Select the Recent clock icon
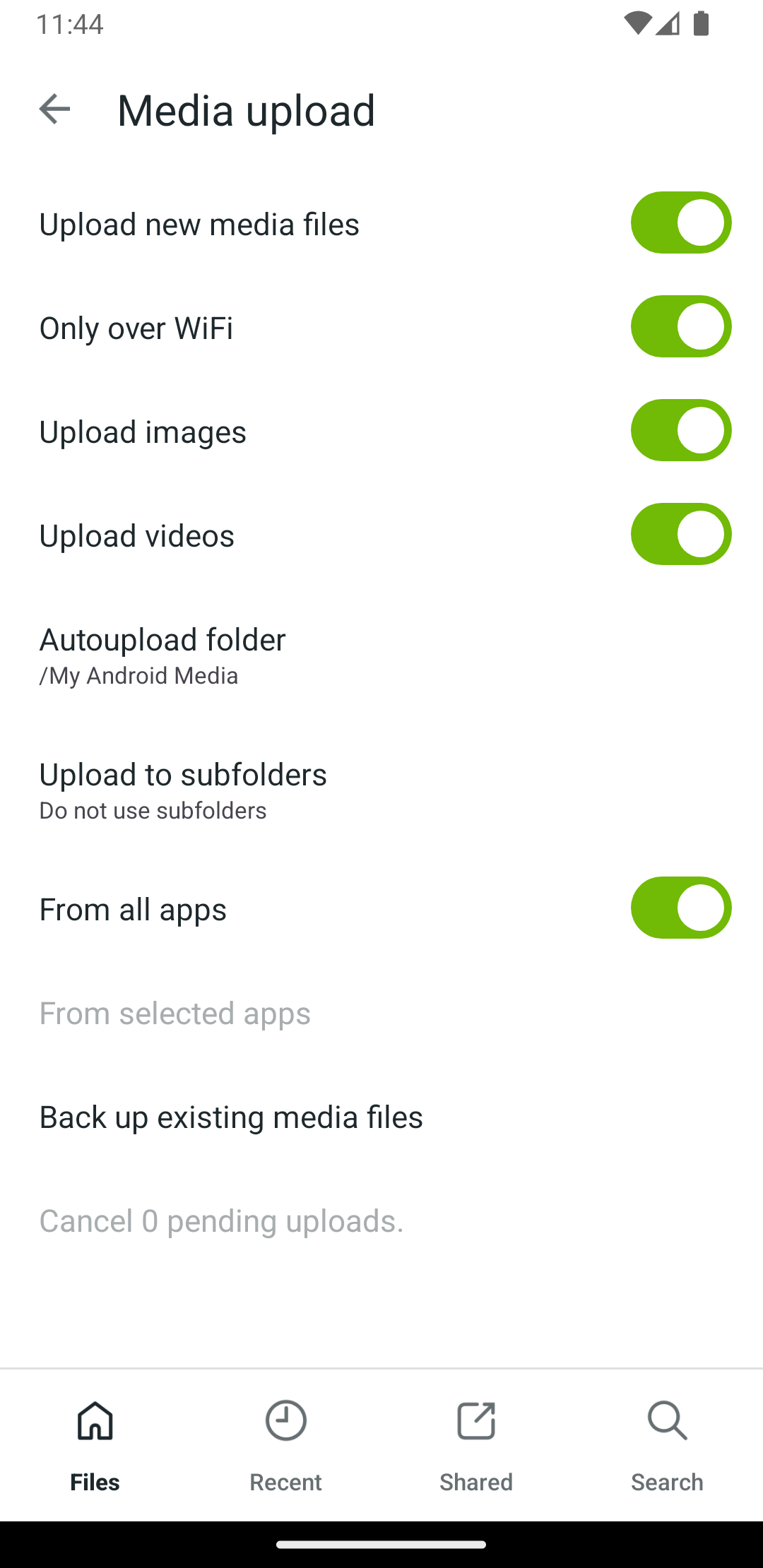Image resolution: width=763 pixels, height=1568 pixels. (x=285, y=1420)
